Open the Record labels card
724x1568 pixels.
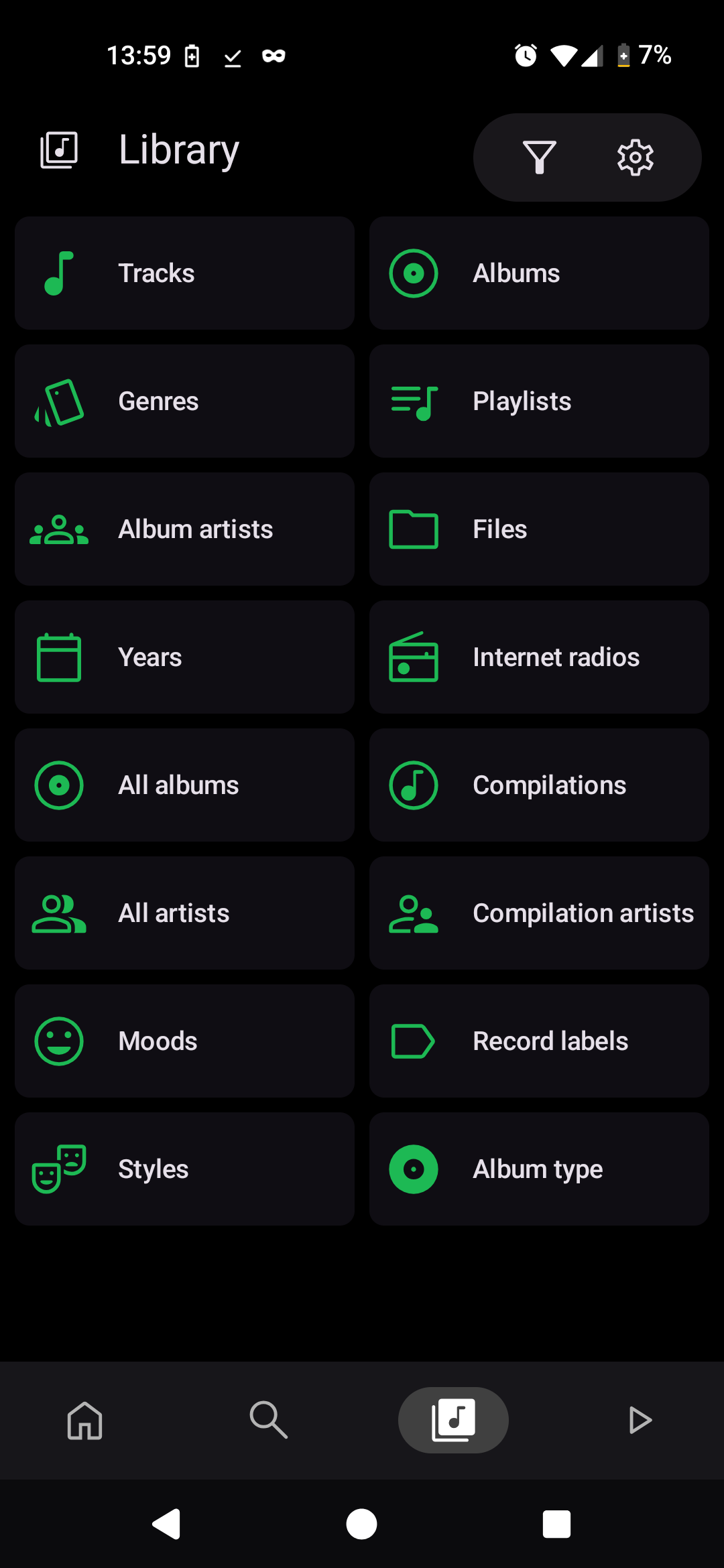click(539, 1041)
